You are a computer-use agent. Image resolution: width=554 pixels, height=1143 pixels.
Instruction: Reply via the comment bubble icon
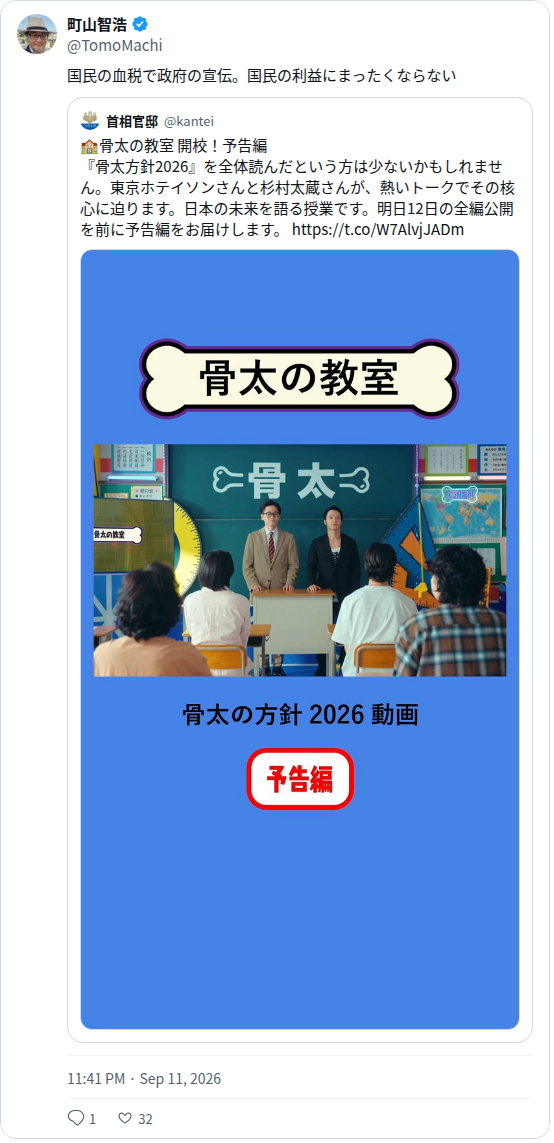click(76, 1118)
